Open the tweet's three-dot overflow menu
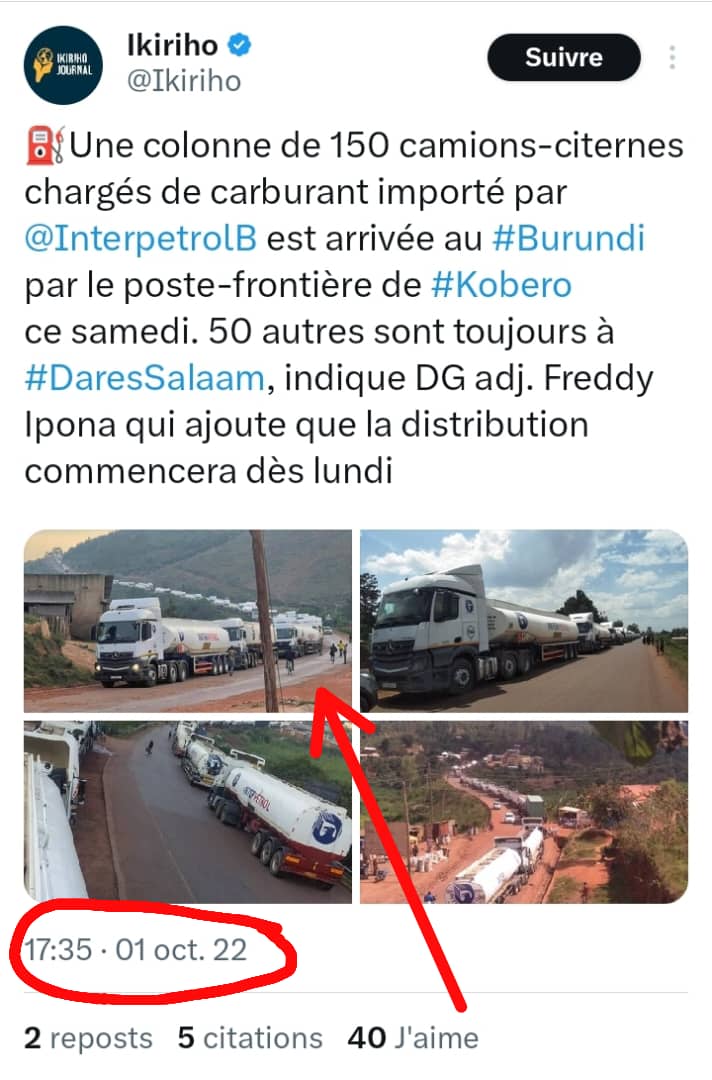The height and width of the screenshot is (1080, 712). [674, 57]
